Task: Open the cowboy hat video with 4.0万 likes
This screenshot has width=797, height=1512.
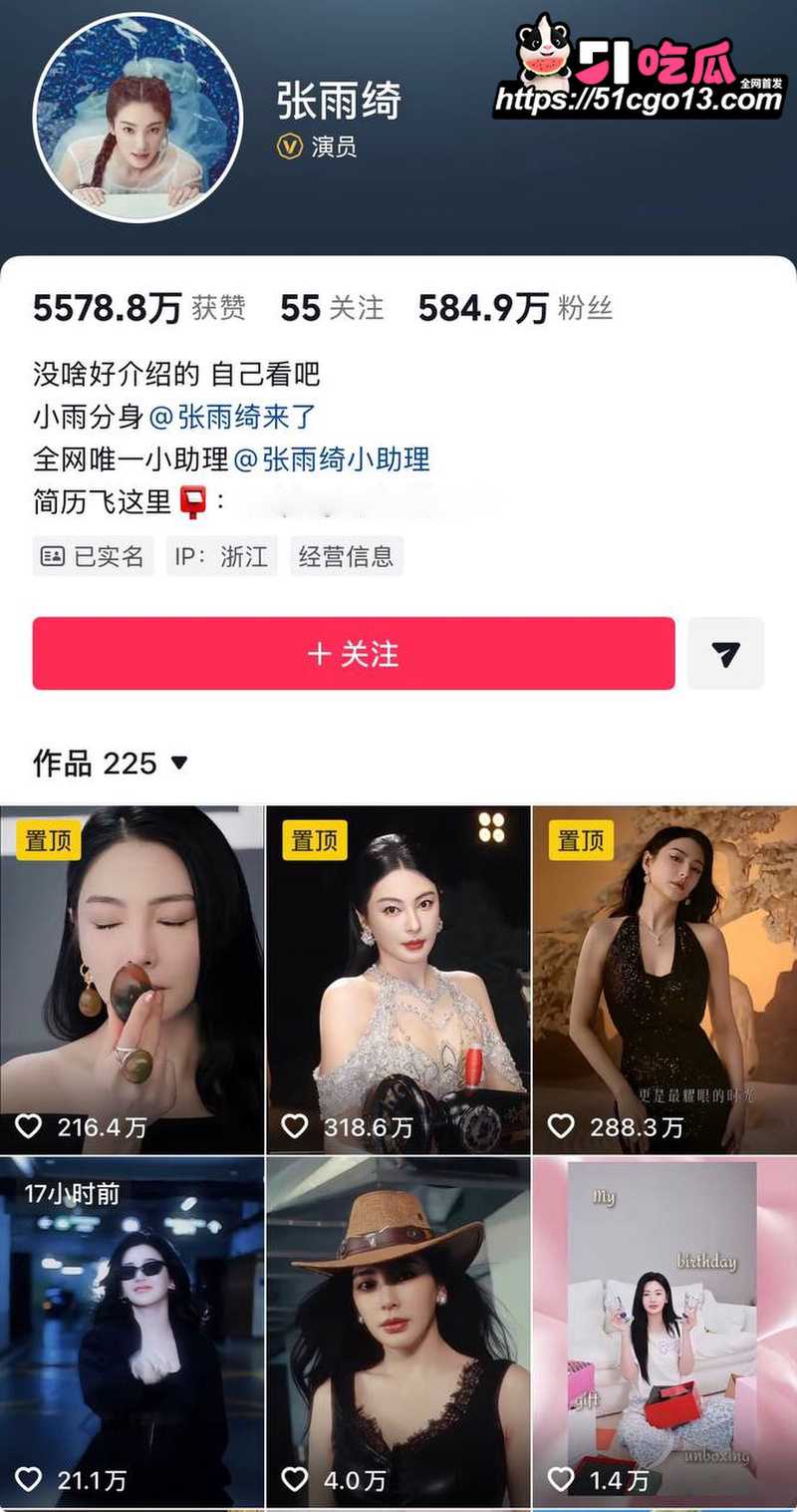Action: pos(398,1333)
